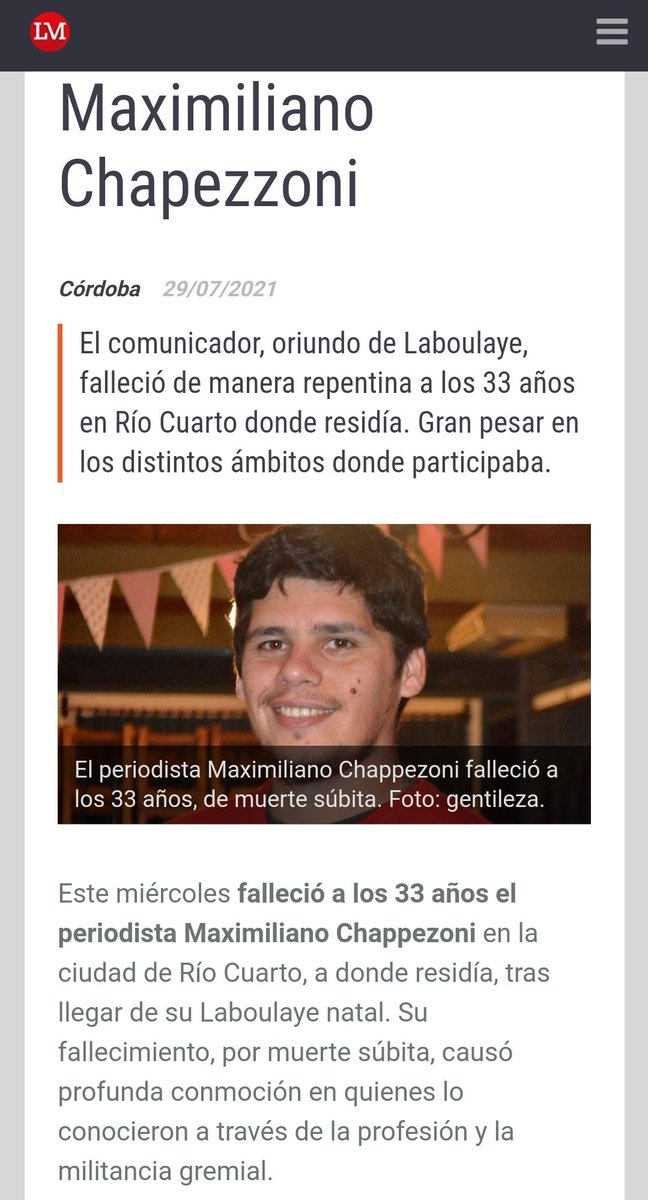This screenshot has height=1200, width=648.
Task: Open the article photo of the journalist
Action: (324, 674)
